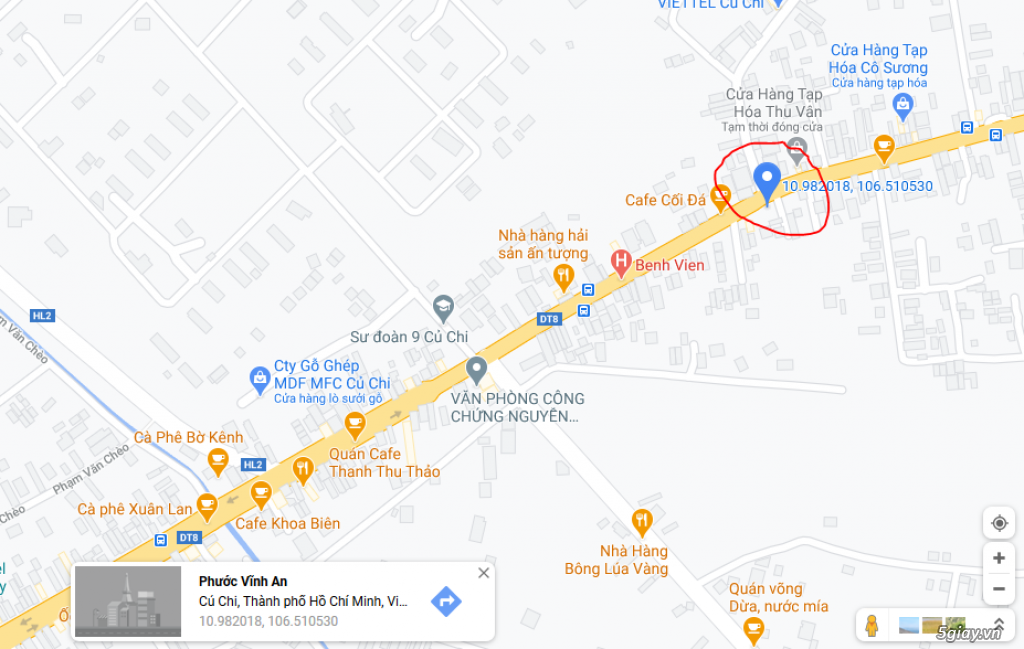Select Nhà Hàng Bông Lúa Vàng marker
This screenshot has height=649, width=1024.
click(642, 521)
